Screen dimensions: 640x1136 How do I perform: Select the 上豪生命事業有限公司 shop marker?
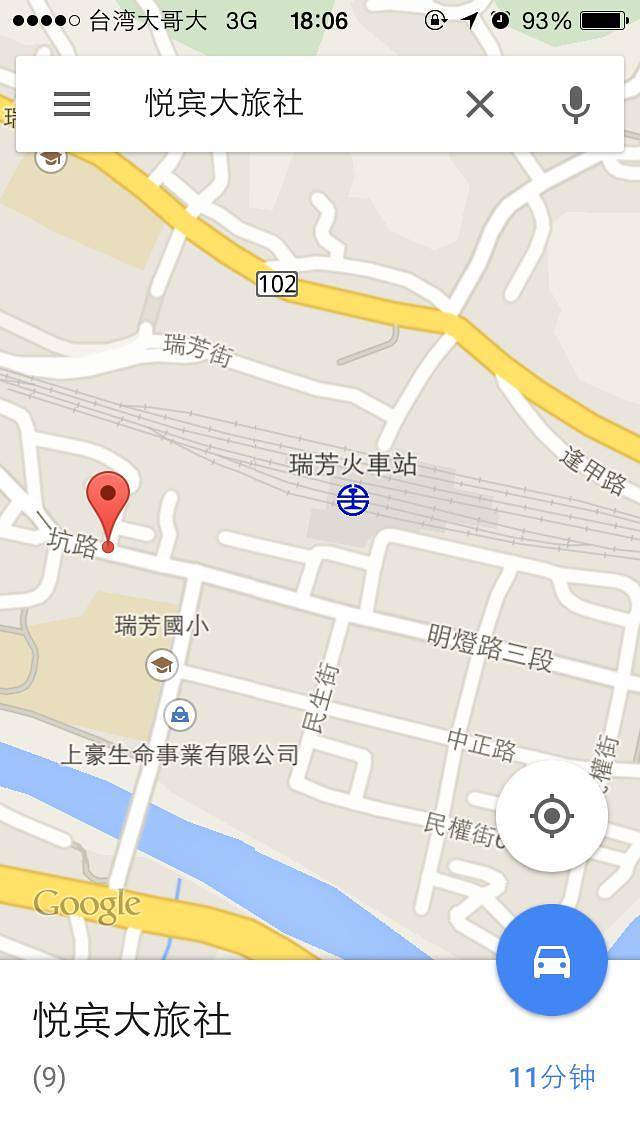pyautogui.click(x=180, y=714)
